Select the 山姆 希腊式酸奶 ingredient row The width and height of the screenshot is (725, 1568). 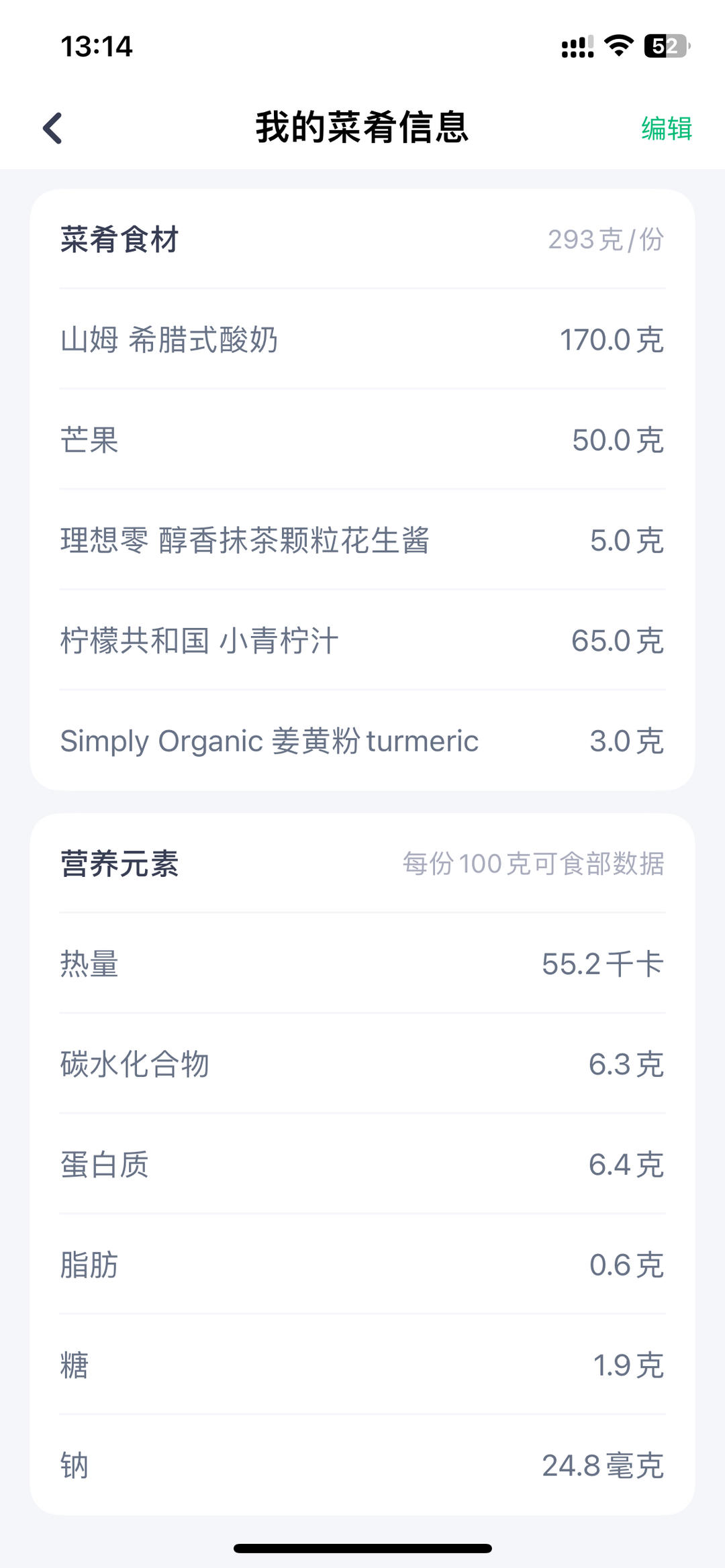pyautogui.click(x=362, y=340)
